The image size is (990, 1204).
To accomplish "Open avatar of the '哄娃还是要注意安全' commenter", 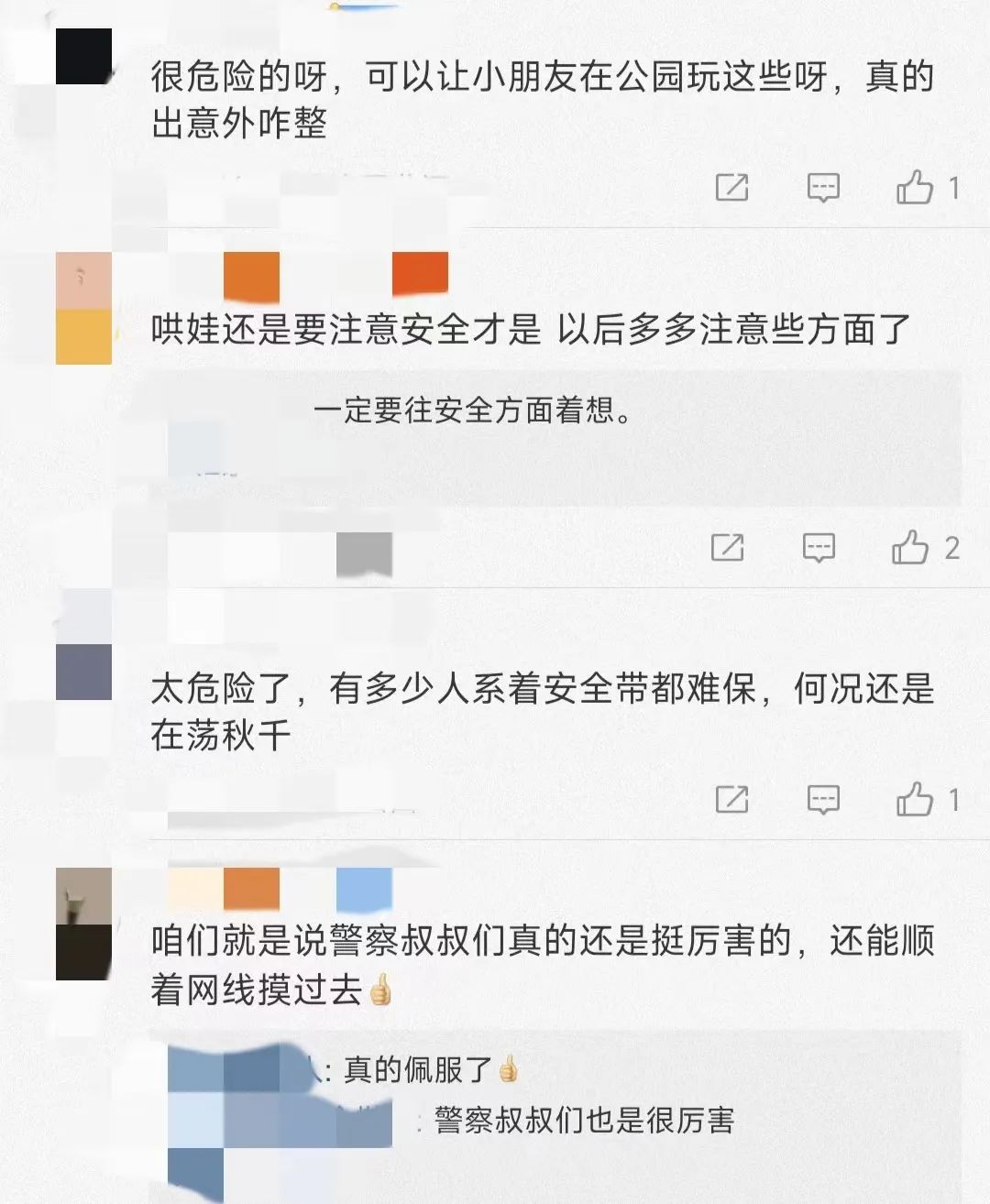I will [x=83, y=309].
